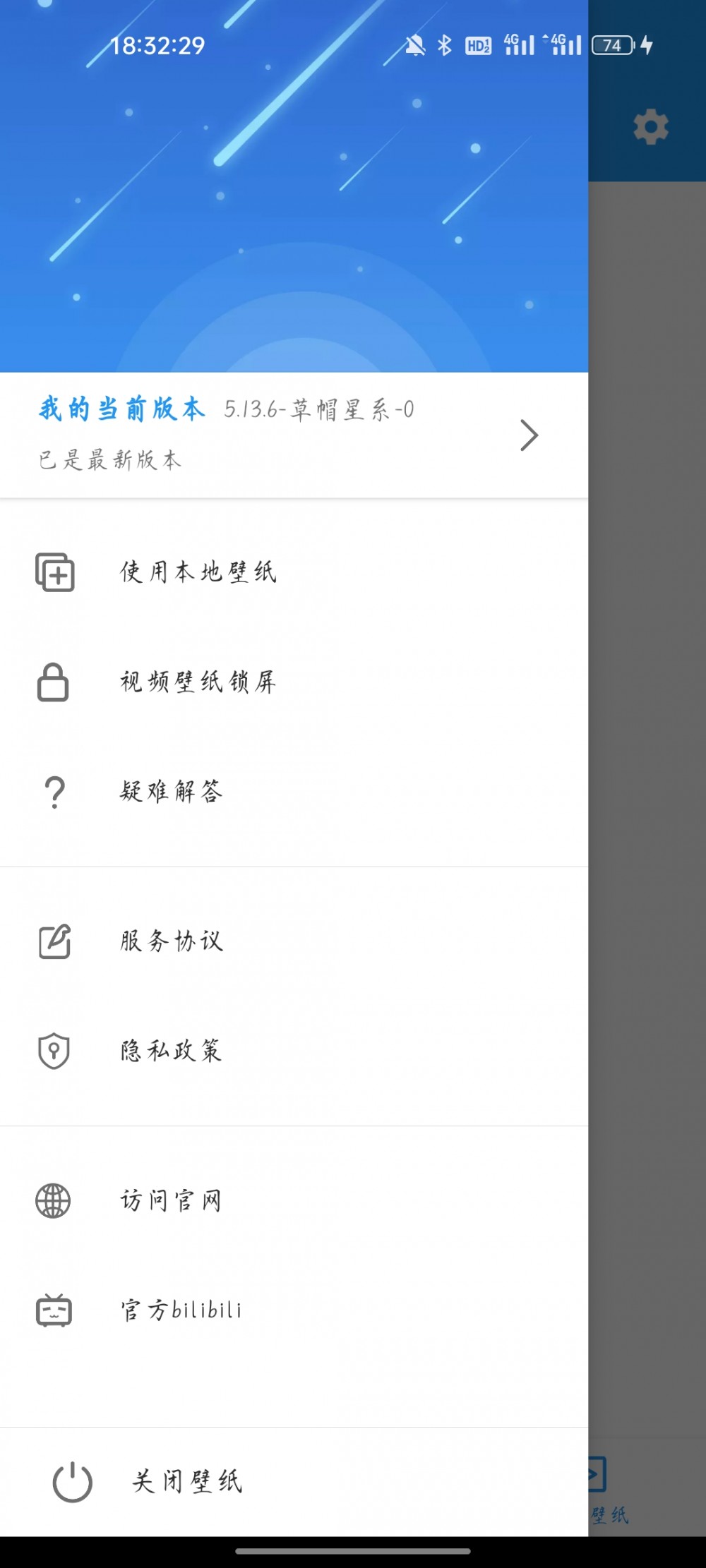
Task: Click 服务协议 to view service agreement
Action: [171, 941]
